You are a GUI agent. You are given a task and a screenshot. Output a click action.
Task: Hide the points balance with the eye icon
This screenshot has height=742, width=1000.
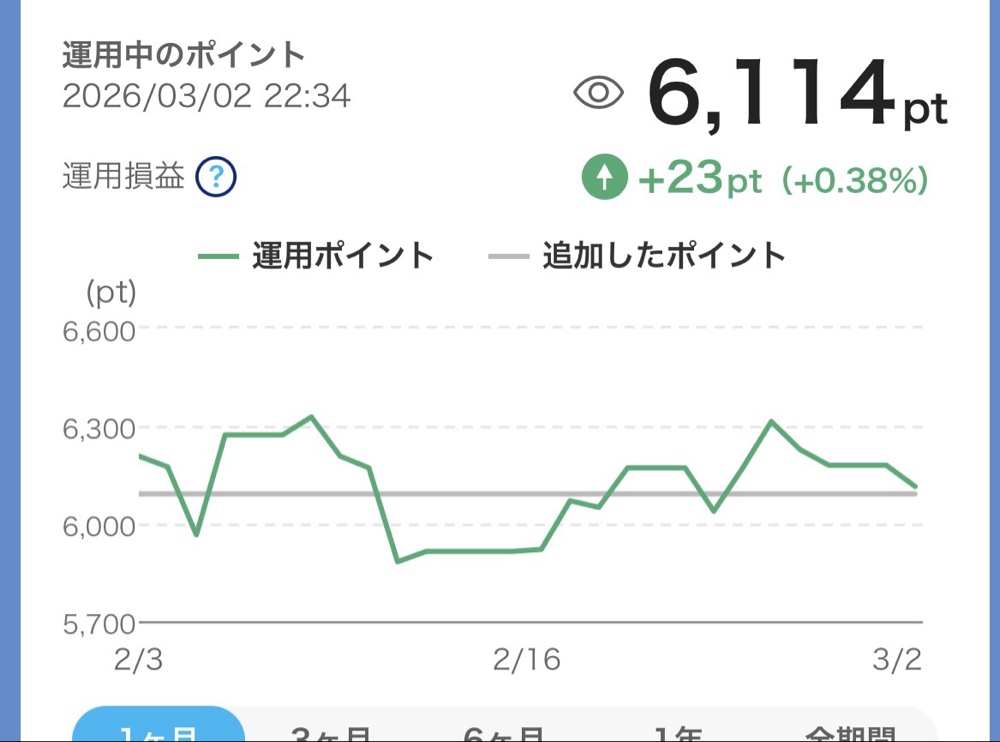599,94
